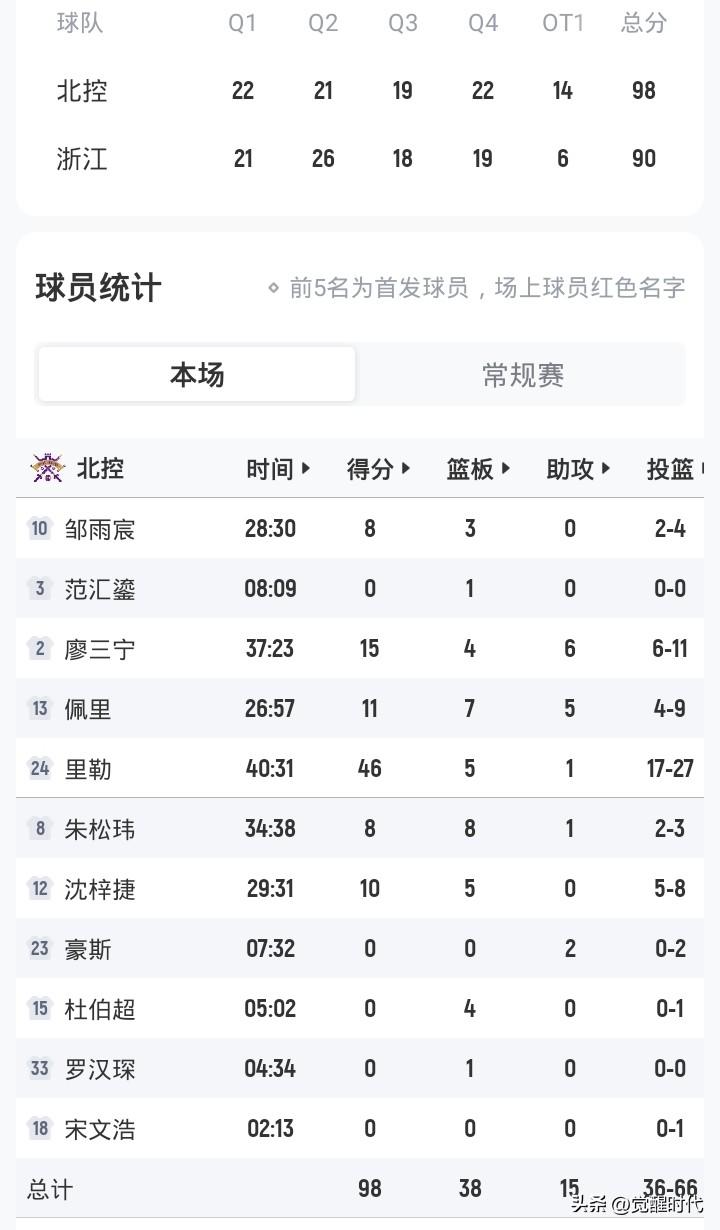Click number badge 8 next to 朱松玮
Screen dimensions: 720x1230
tap(39, 829)
